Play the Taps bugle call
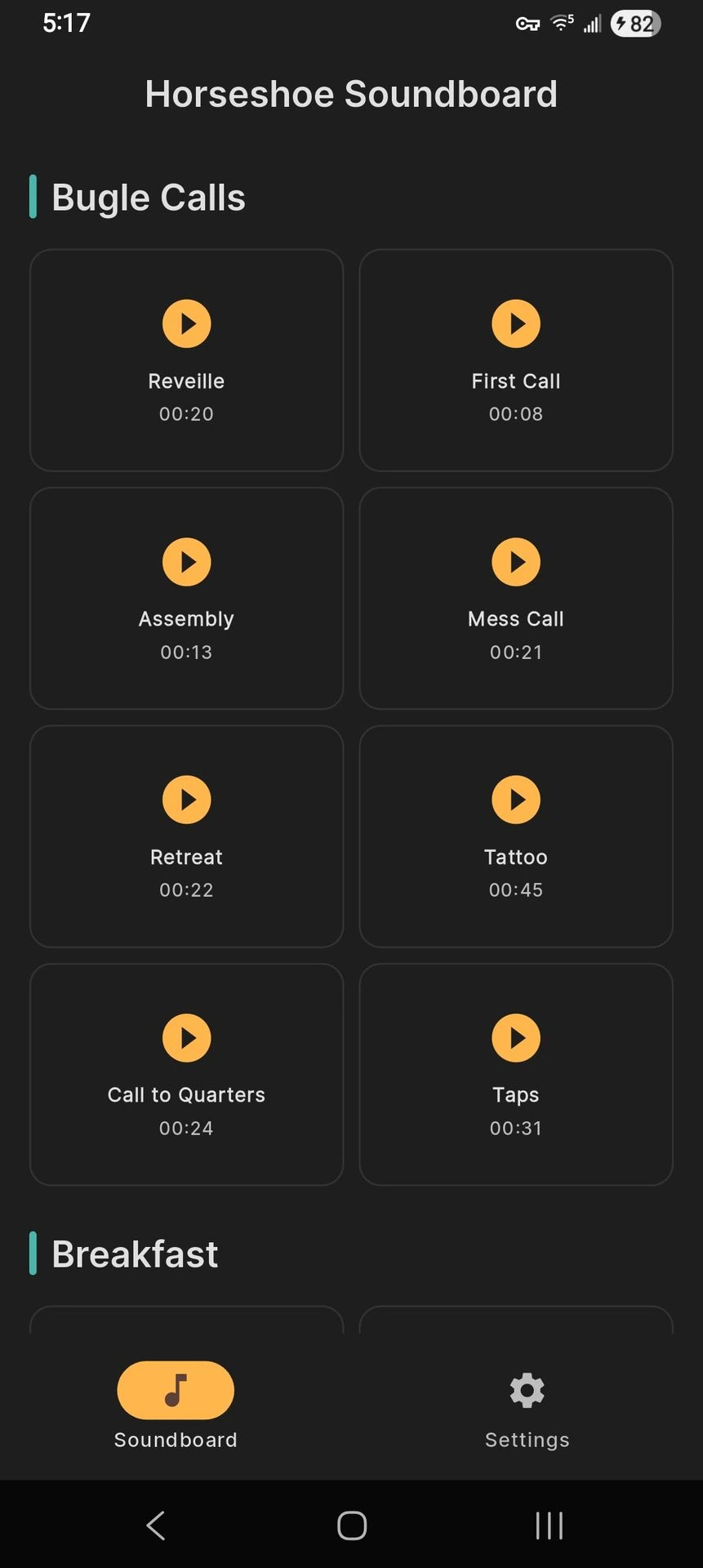 coord(515,1038)
